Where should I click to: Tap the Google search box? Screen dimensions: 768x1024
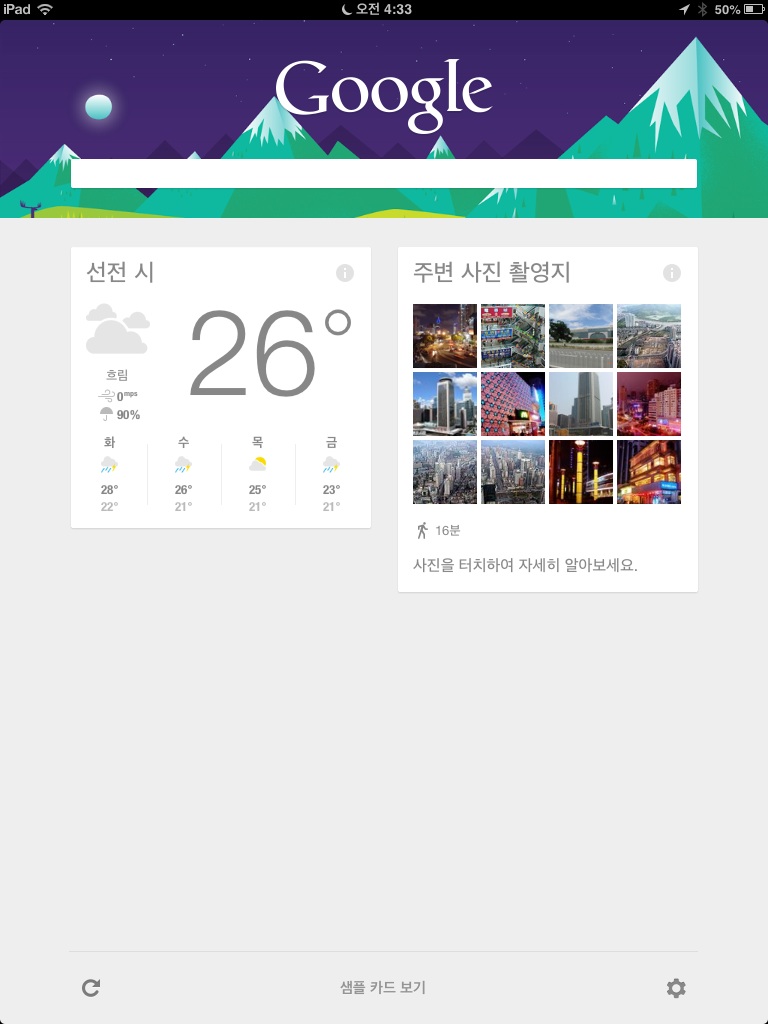pos(383,173)
